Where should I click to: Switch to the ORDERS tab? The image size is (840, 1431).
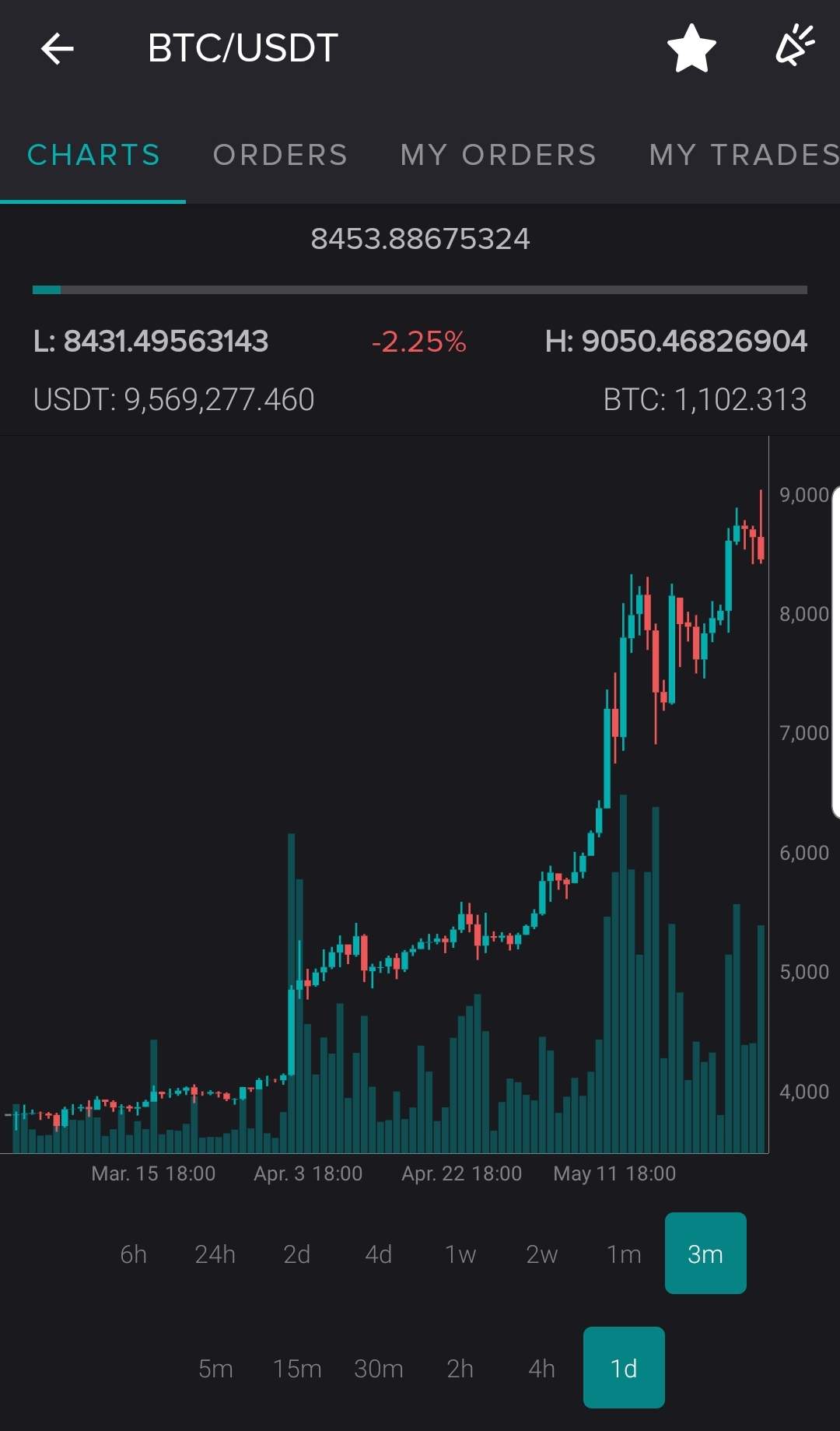280,155
